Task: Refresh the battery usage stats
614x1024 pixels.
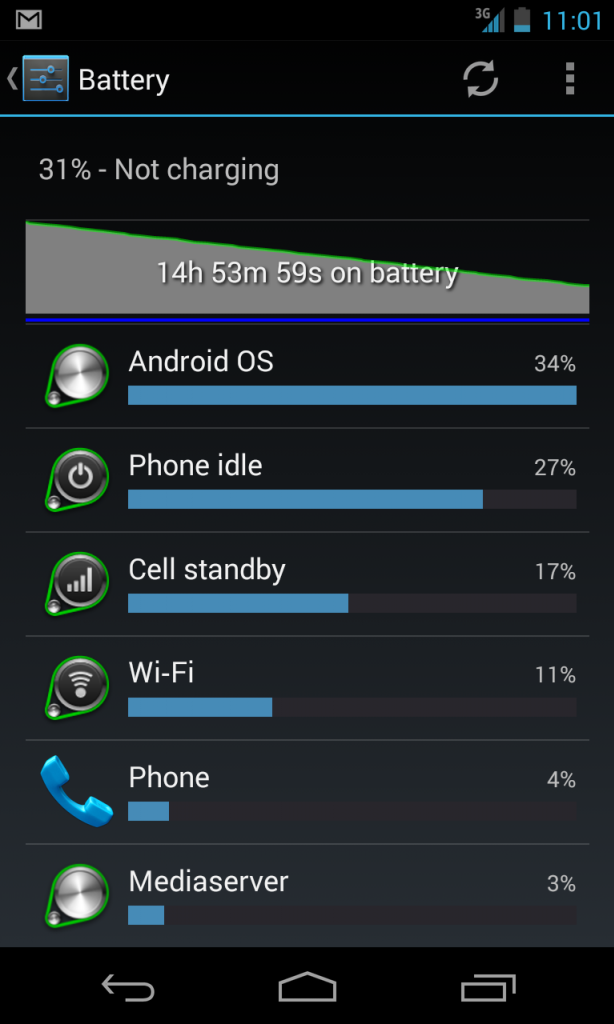Action: click(481, 80)
